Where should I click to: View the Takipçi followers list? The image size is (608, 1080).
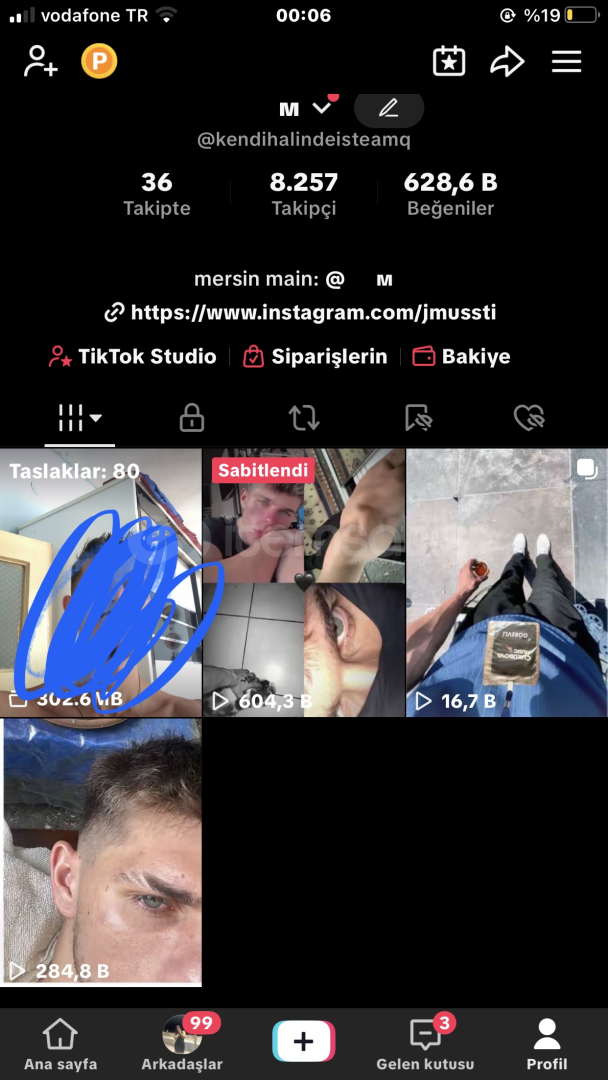tap(304, 195)
